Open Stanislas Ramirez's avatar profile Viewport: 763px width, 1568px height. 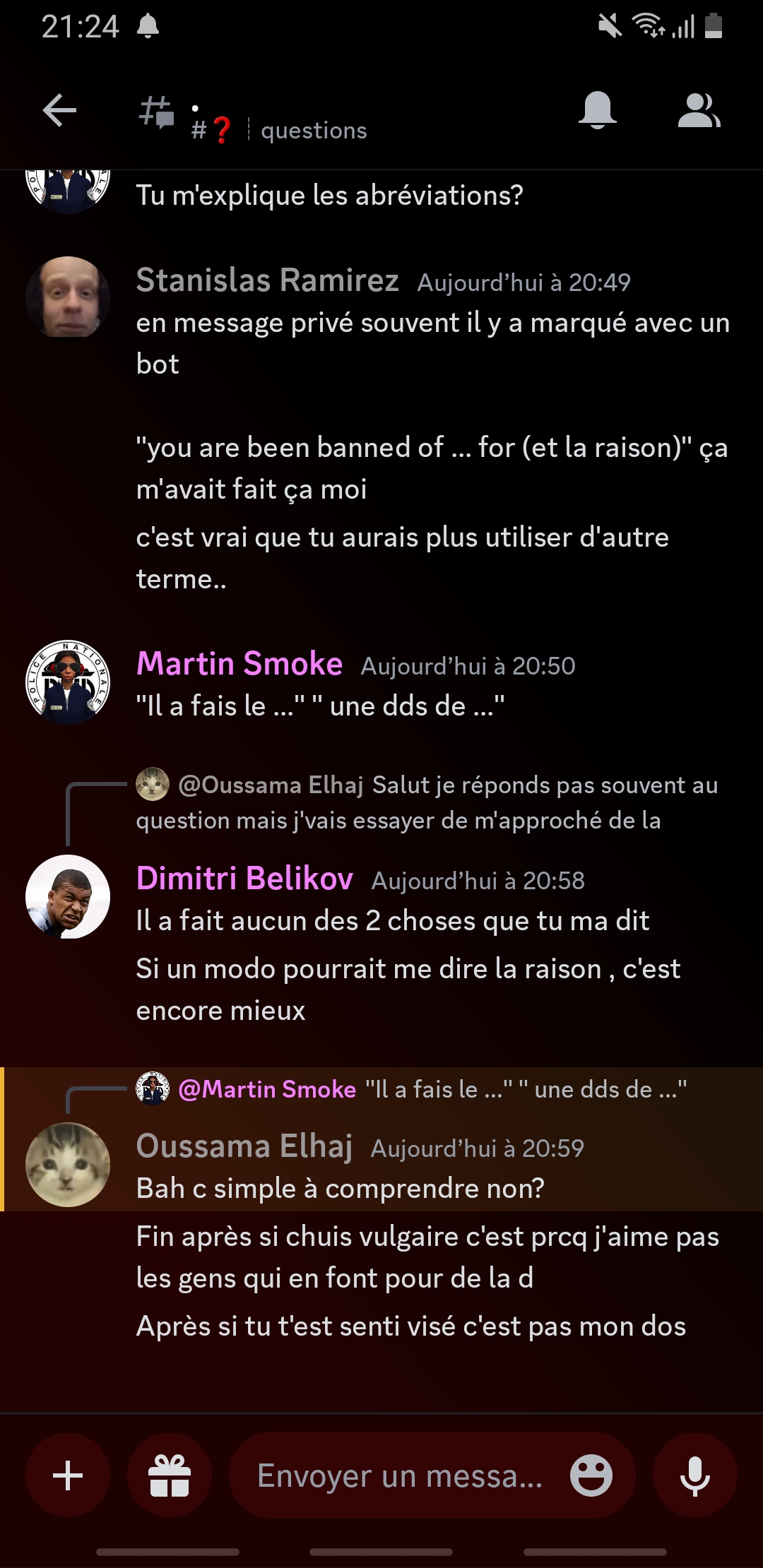pyautogui.click(x=68, y=297)
